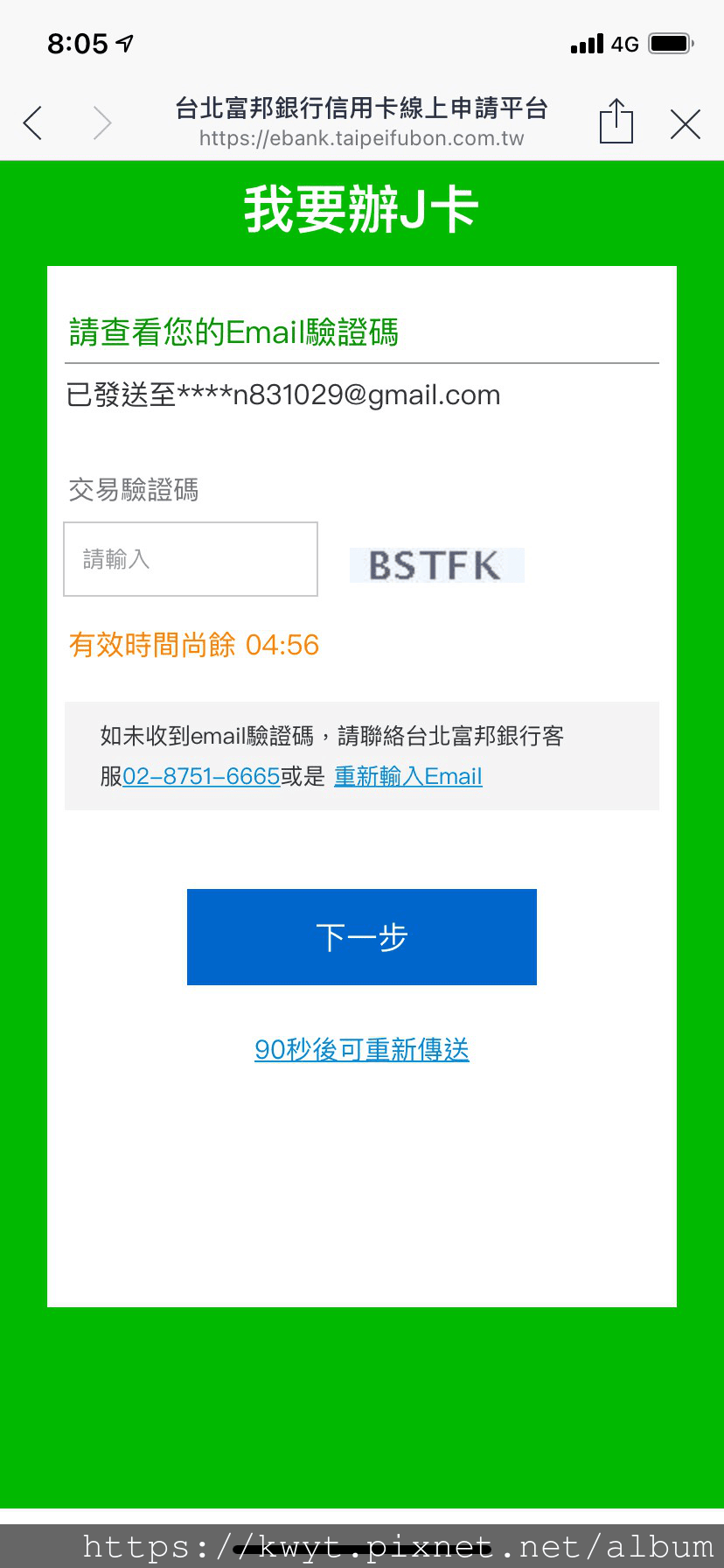The width and height of the screenshot is (724, 1568).
Task: Open the share sheet icon
Action: (x=616, y=122)
